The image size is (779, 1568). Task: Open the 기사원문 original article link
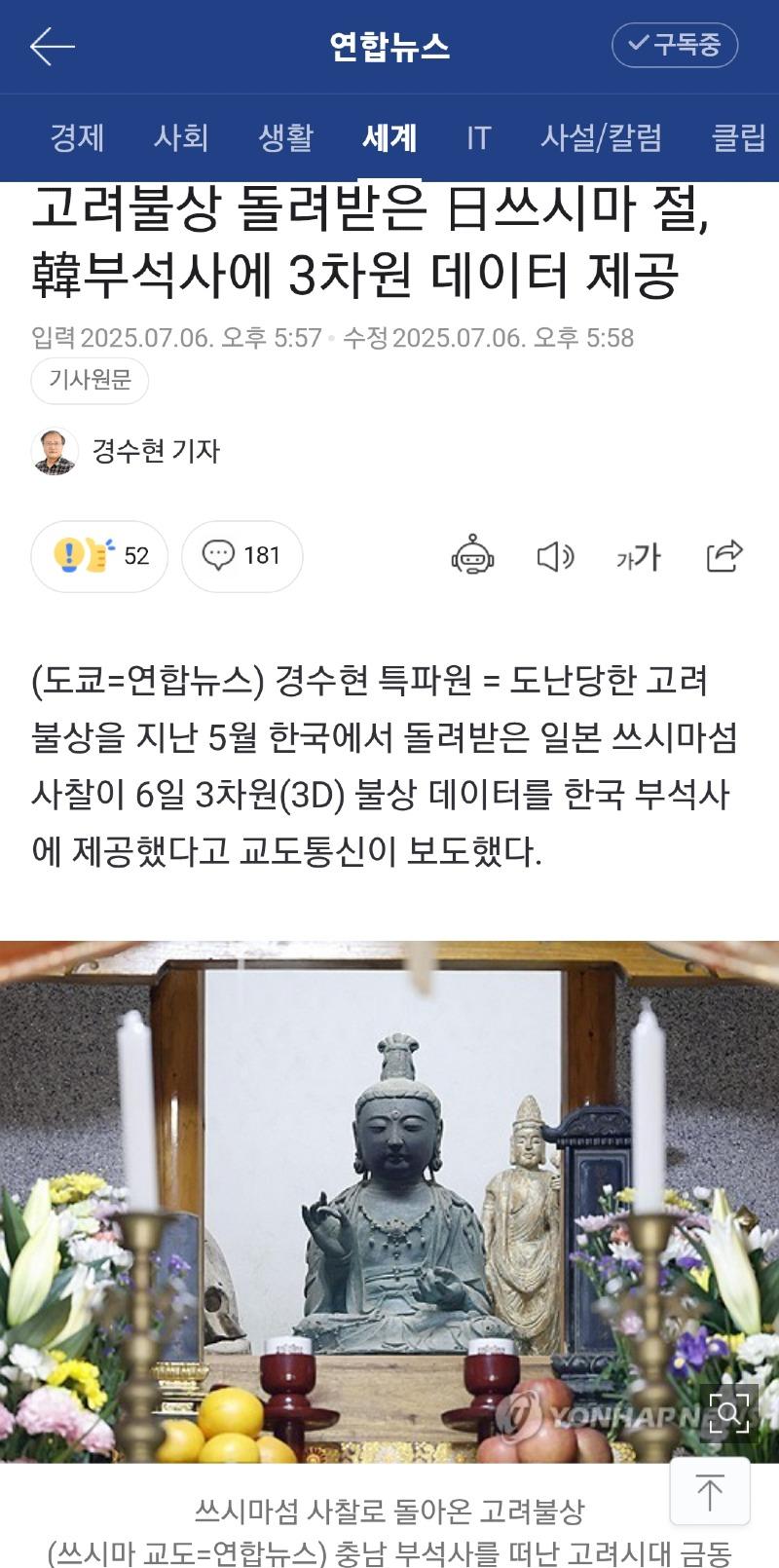click(x=90, y=380)
